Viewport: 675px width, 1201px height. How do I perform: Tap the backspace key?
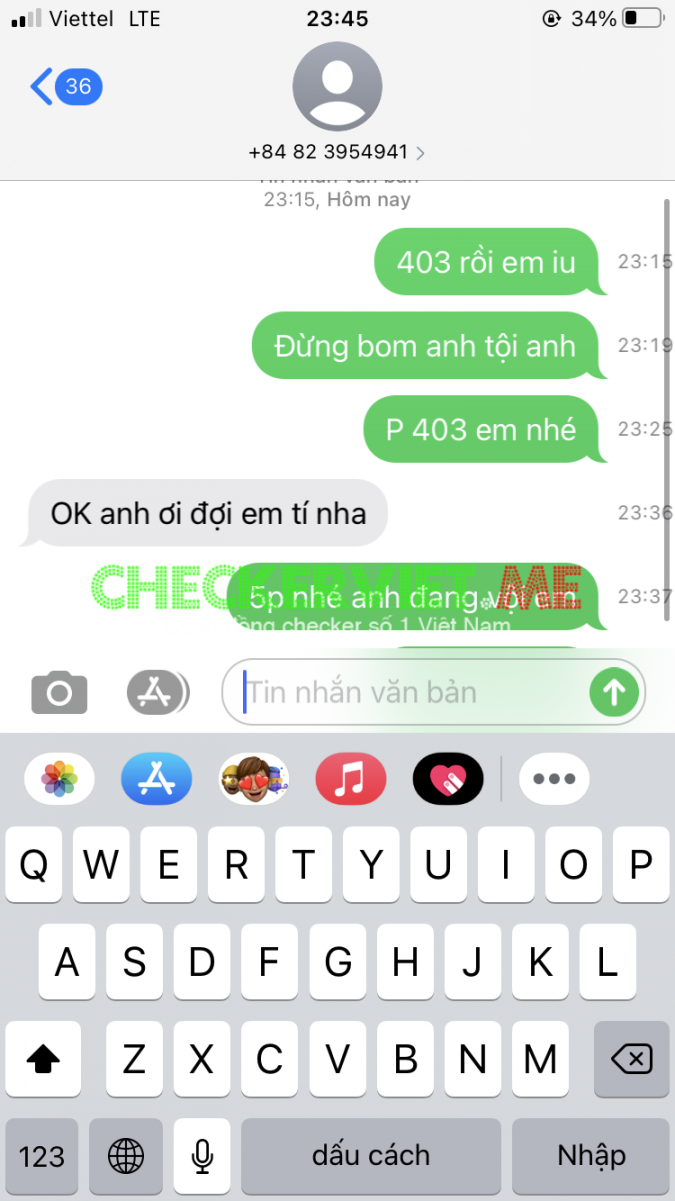[x=631, y=1059]
